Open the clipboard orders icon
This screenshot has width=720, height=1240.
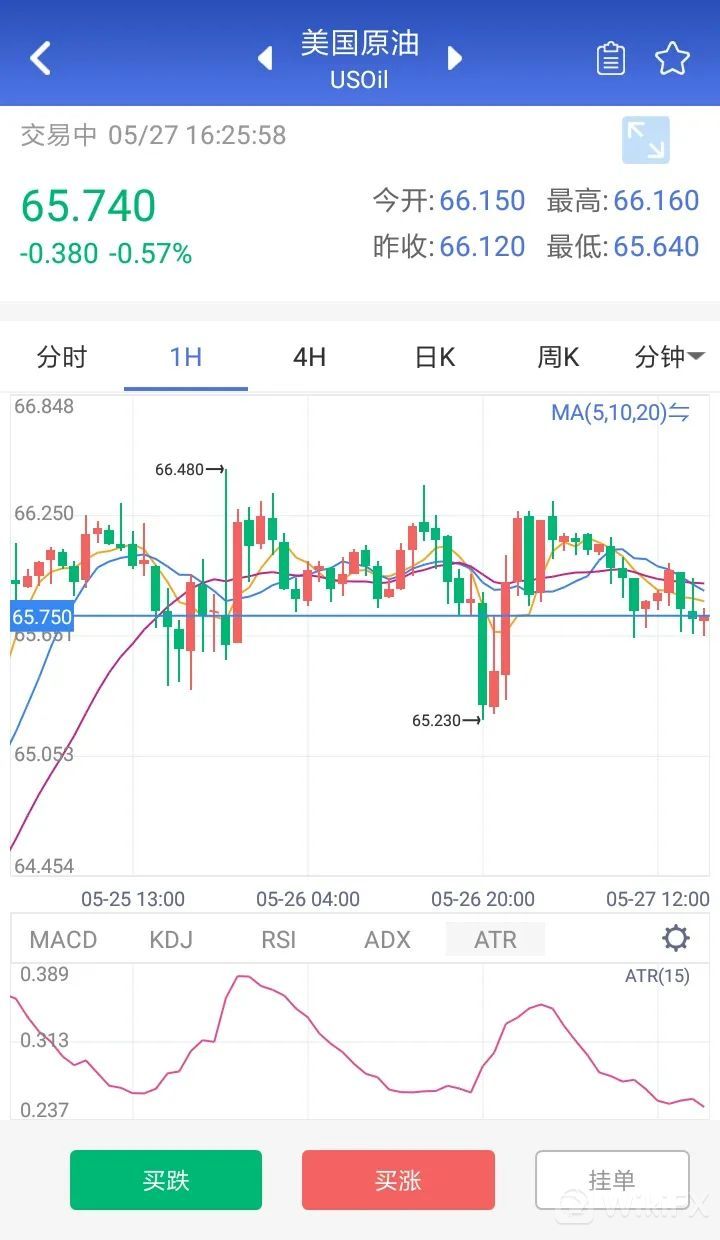[610, 58]
